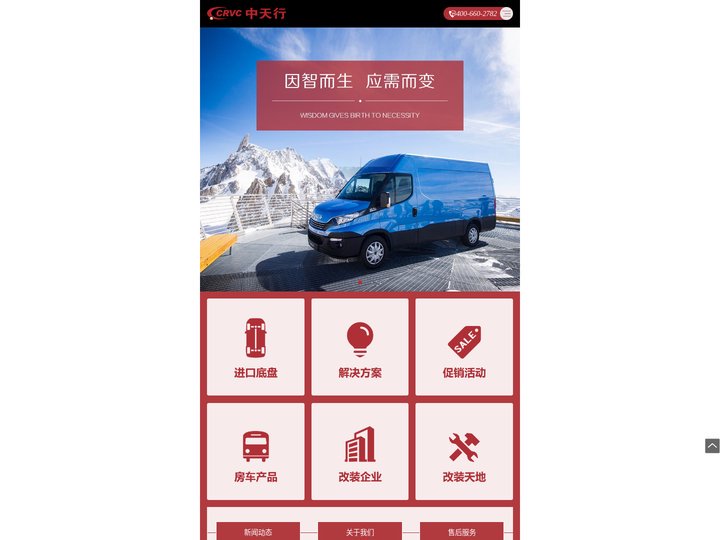This screenshot has width=720, height=540.
Task: View 促销活动 promotions
Action: 464,347
